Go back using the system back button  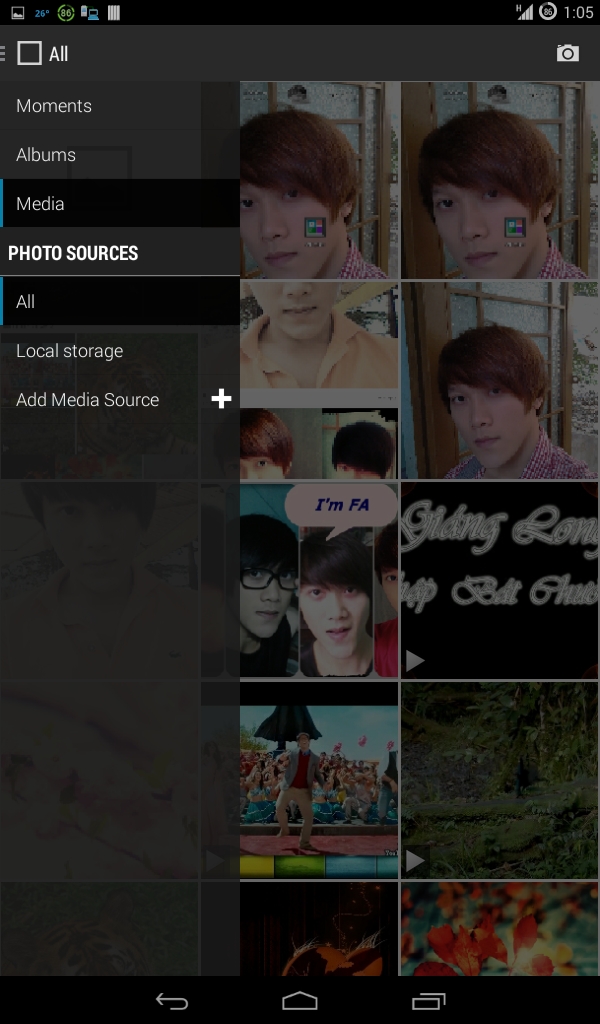click(x=172, y=1001)
